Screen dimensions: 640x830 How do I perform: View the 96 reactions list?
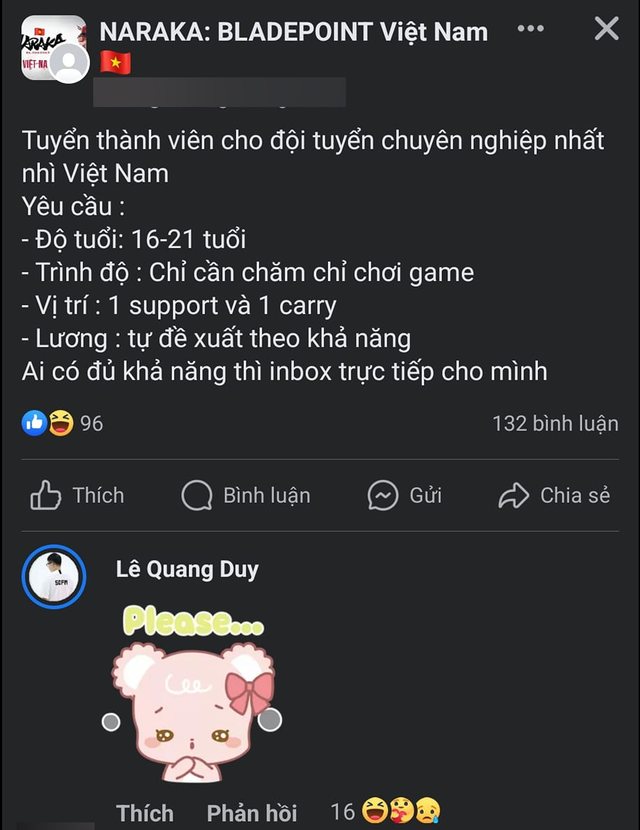coord(63,423)
